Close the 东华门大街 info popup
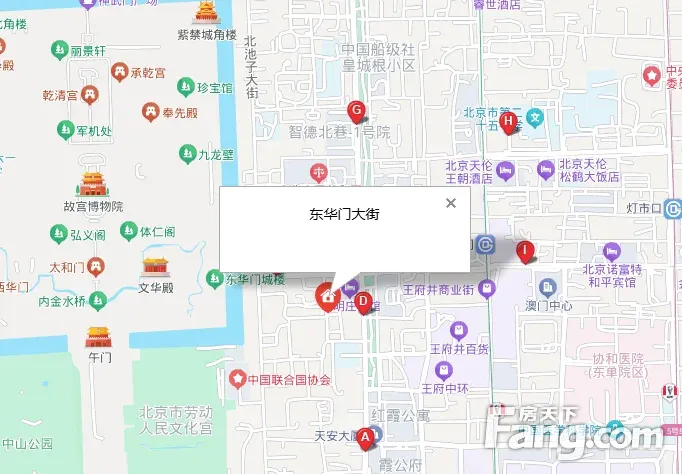Image resolution: width=682 pixels, height=474 pixels. 451,203
